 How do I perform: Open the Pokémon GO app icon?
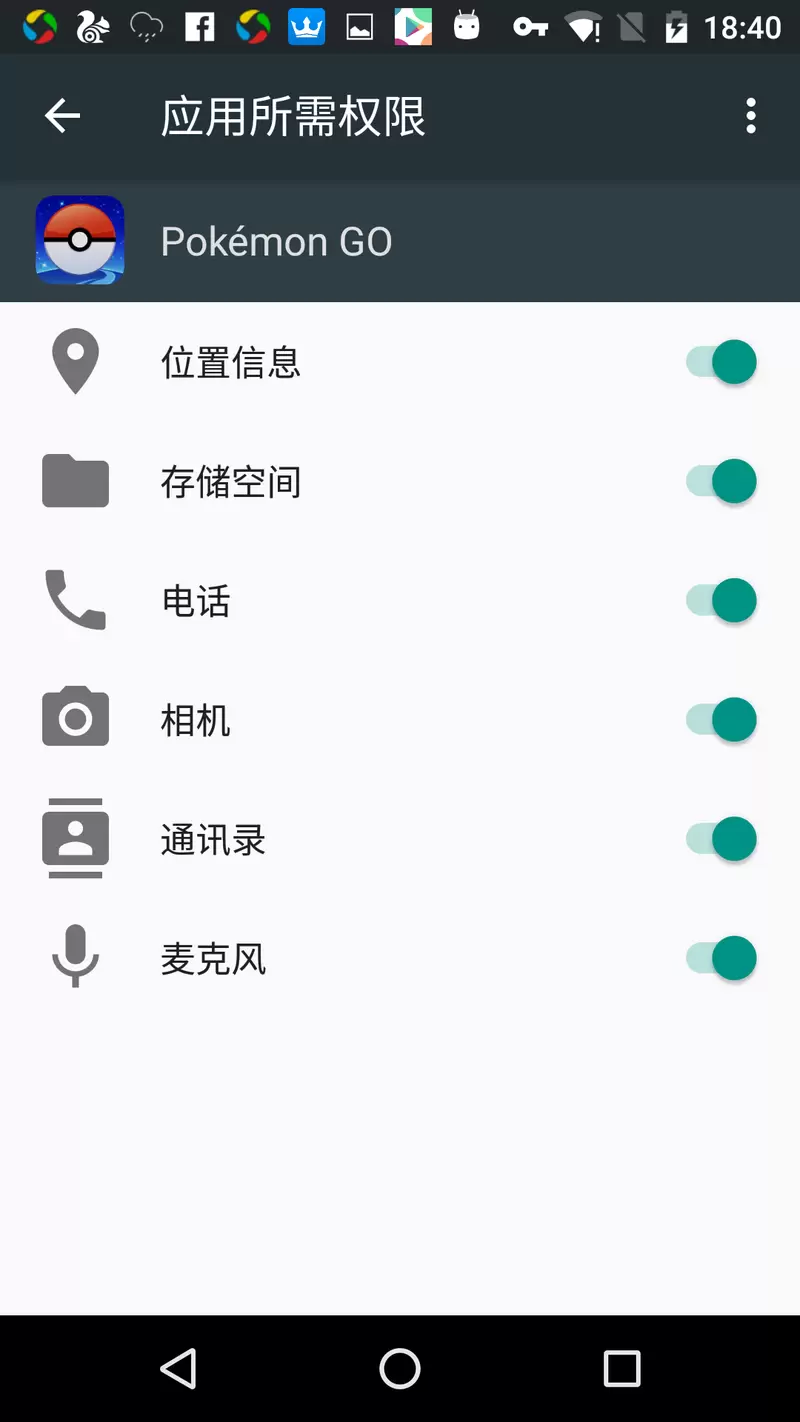[80, 240]
